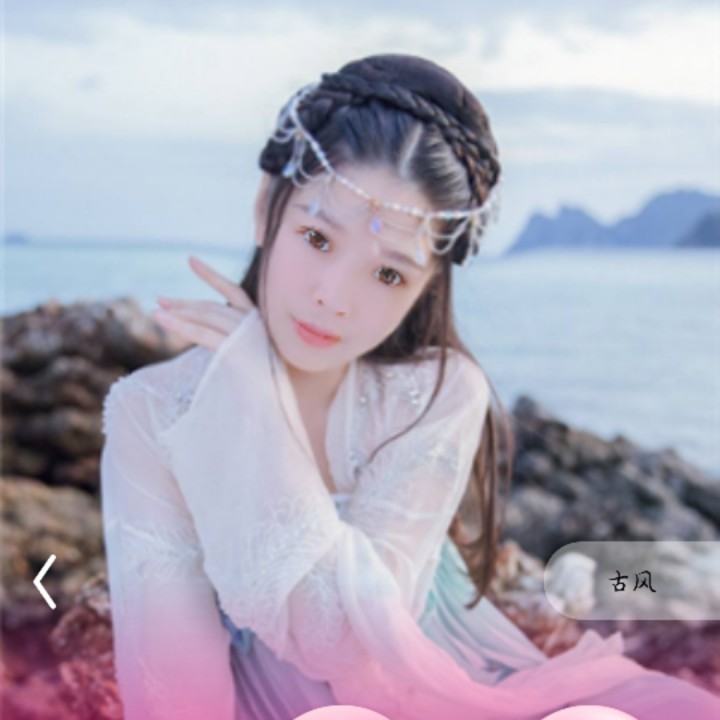Select the 古风 style tag
Image resolution: width=720 pixels, height=720 pixels.
(x=632, y=581)
